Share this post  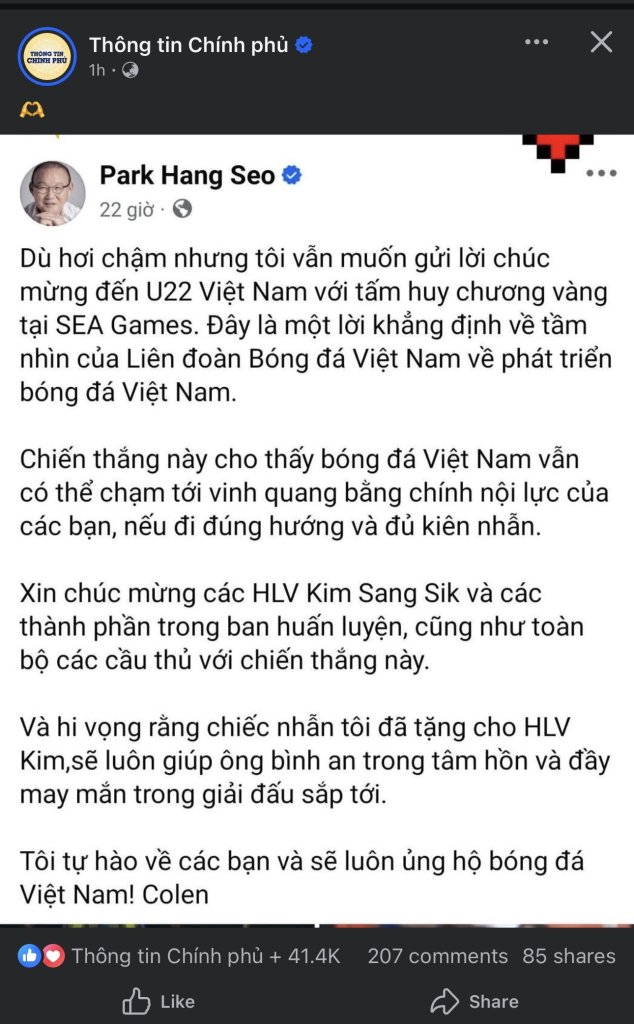[474, 1000]
